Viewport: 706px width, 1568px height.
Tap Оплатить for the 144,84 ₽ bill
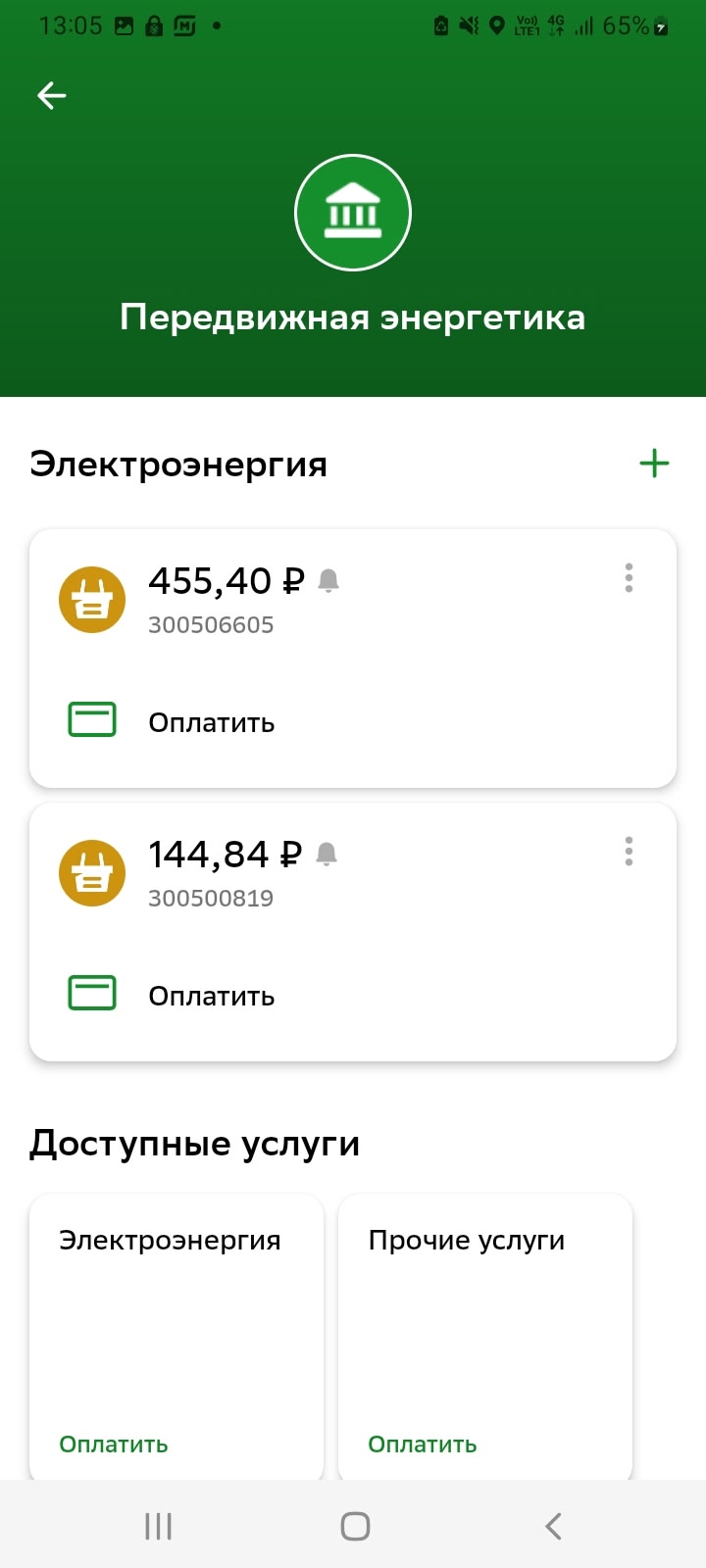pos(212,997)
